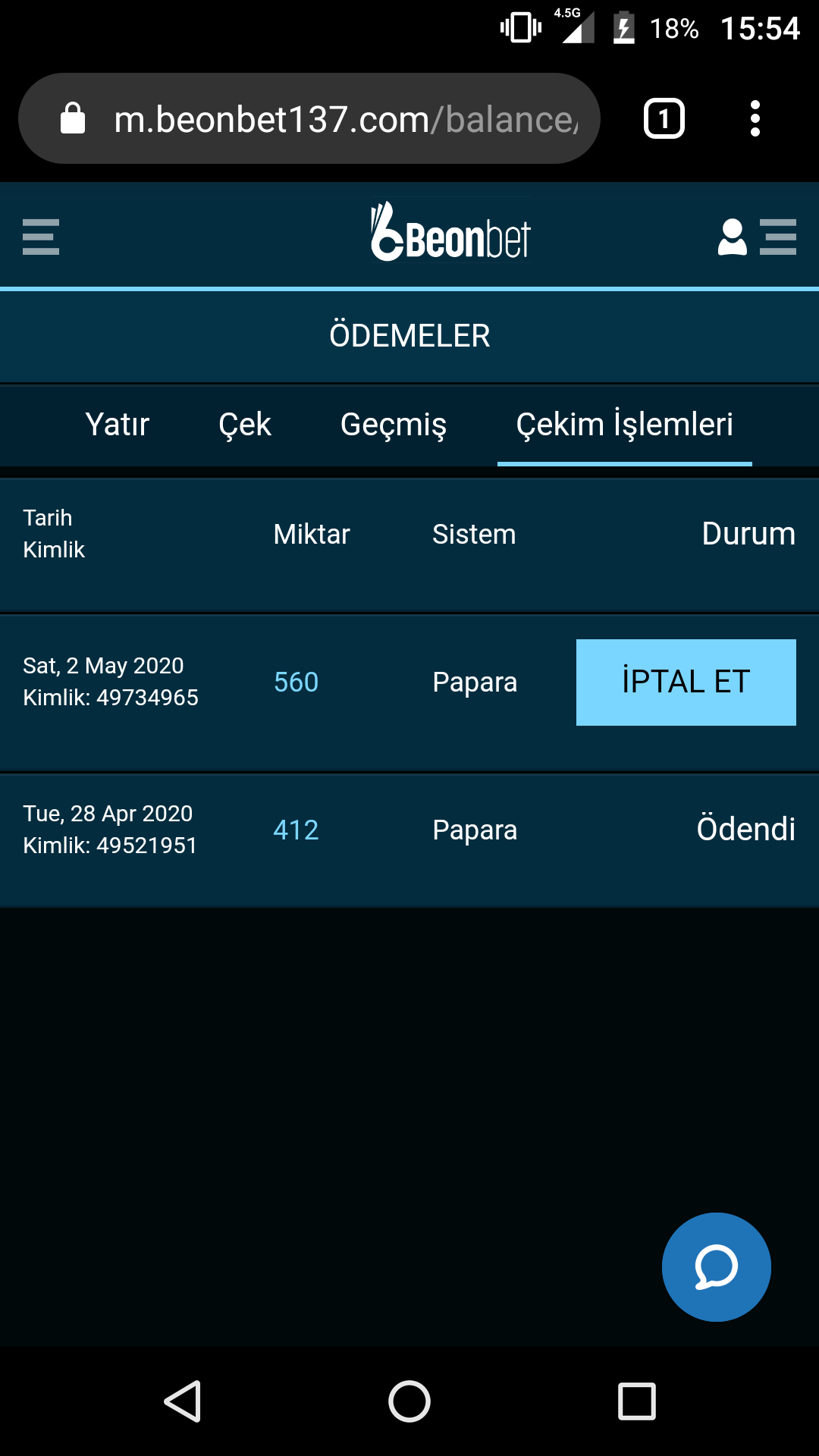Select the Çekim İşlemleri tab

tap(625, 425)
